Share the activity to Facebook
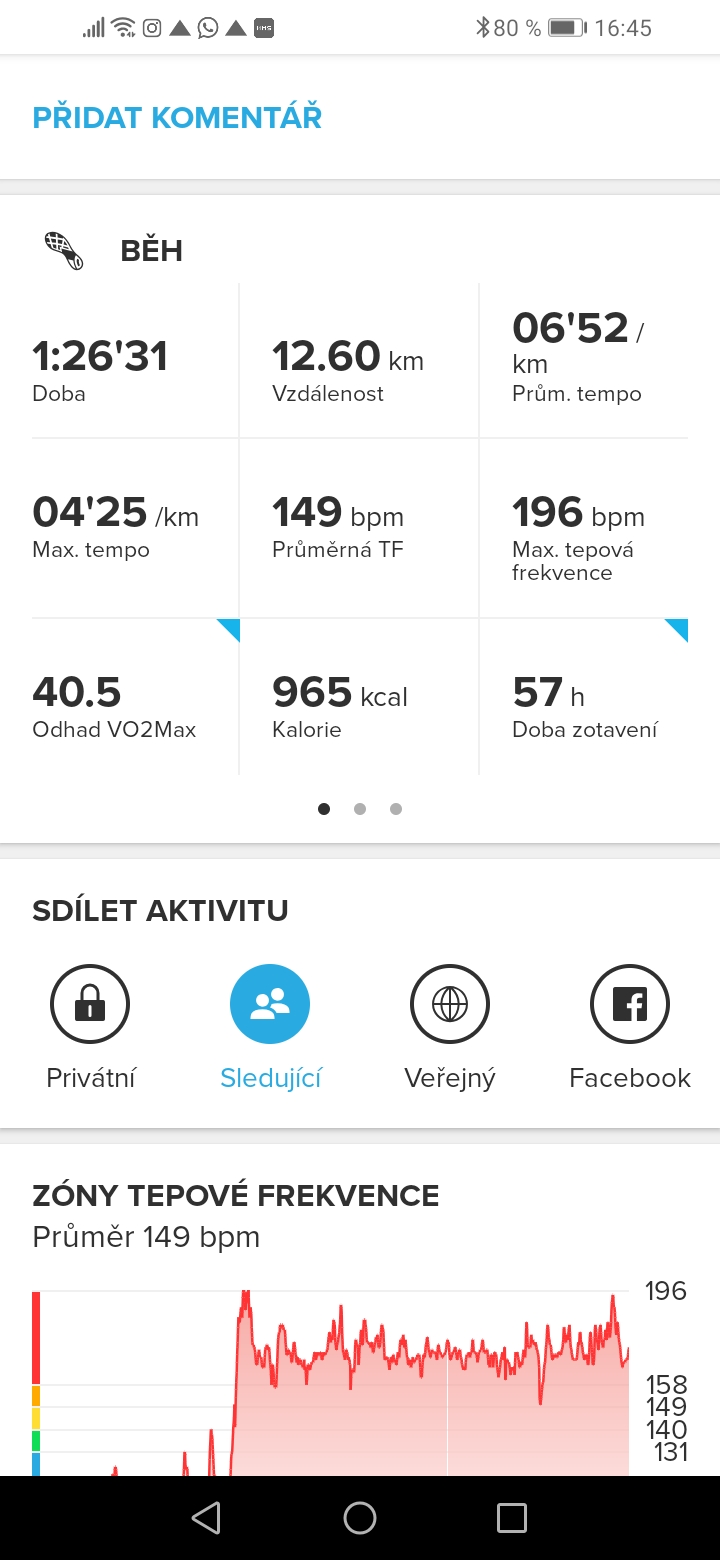Screen dimensions: 720x1560 [630, 1004]
